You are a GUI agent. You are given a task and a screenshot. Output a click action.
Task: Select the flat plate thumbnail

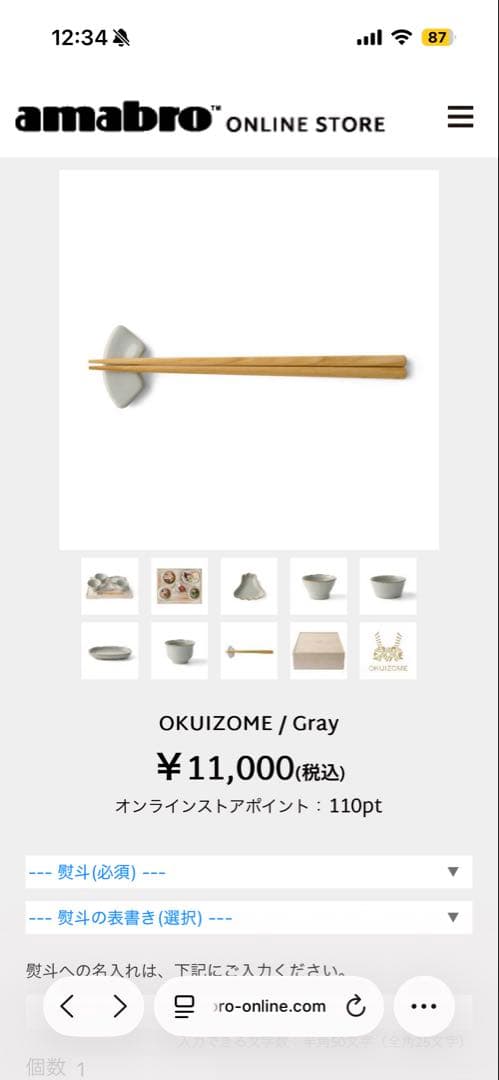click(110, 651)
